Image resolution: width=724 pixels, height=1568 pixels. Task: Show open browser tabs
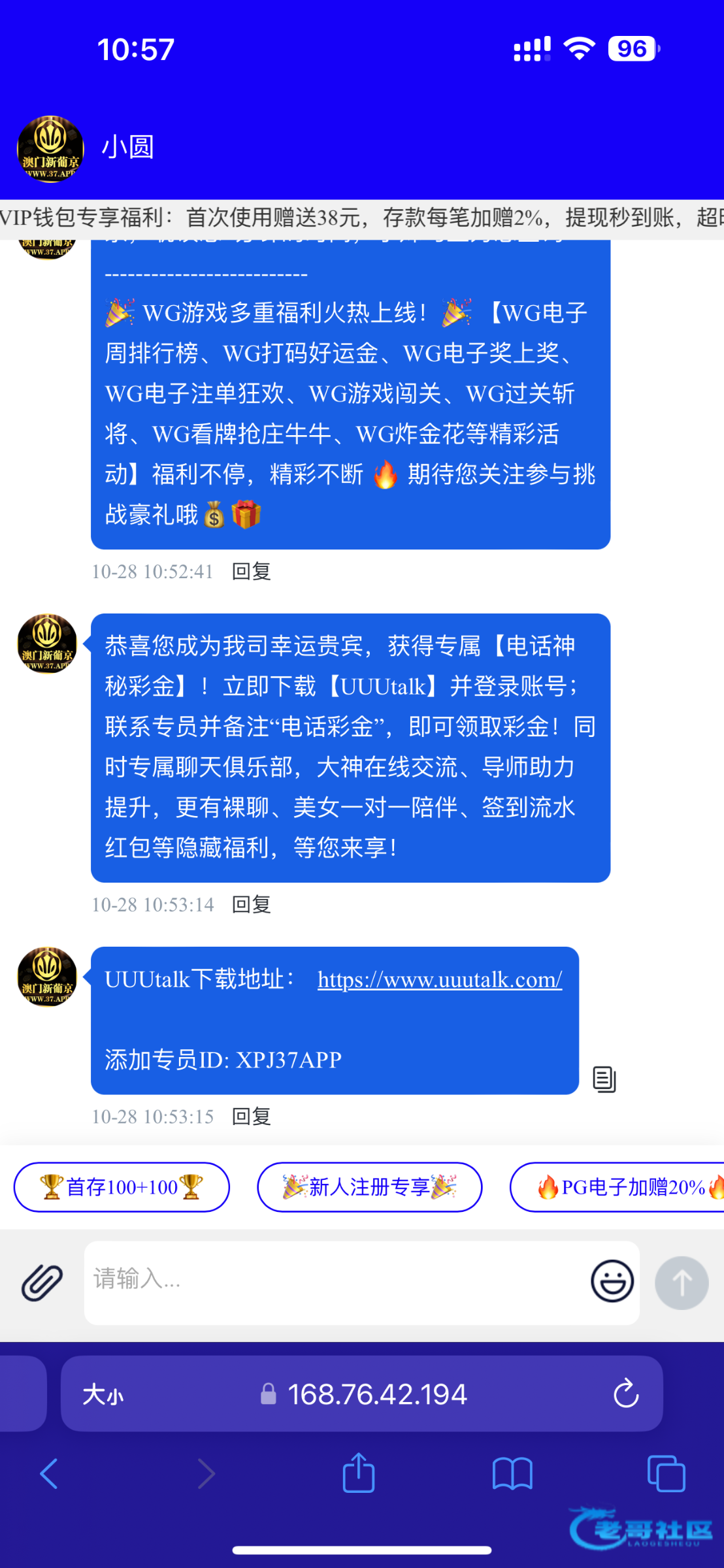click(x=666, y=1473)
